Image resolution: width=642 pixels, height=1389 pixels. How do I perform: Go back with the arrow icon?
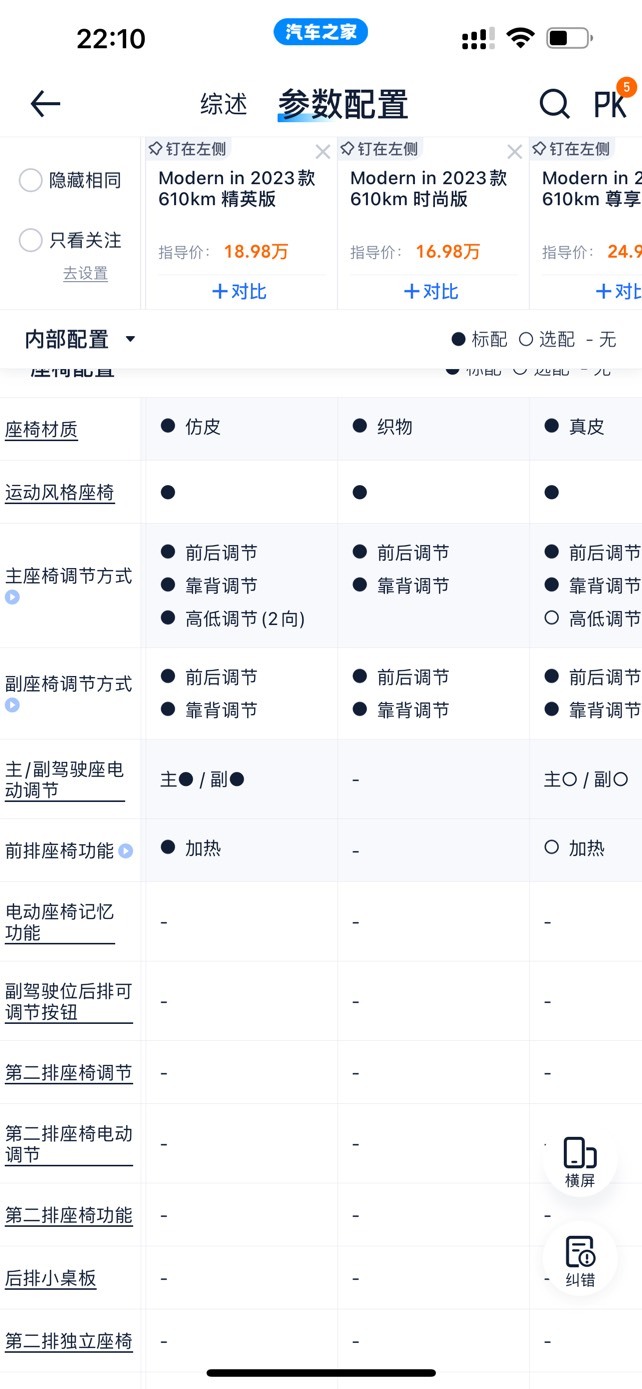coord(45,103)
